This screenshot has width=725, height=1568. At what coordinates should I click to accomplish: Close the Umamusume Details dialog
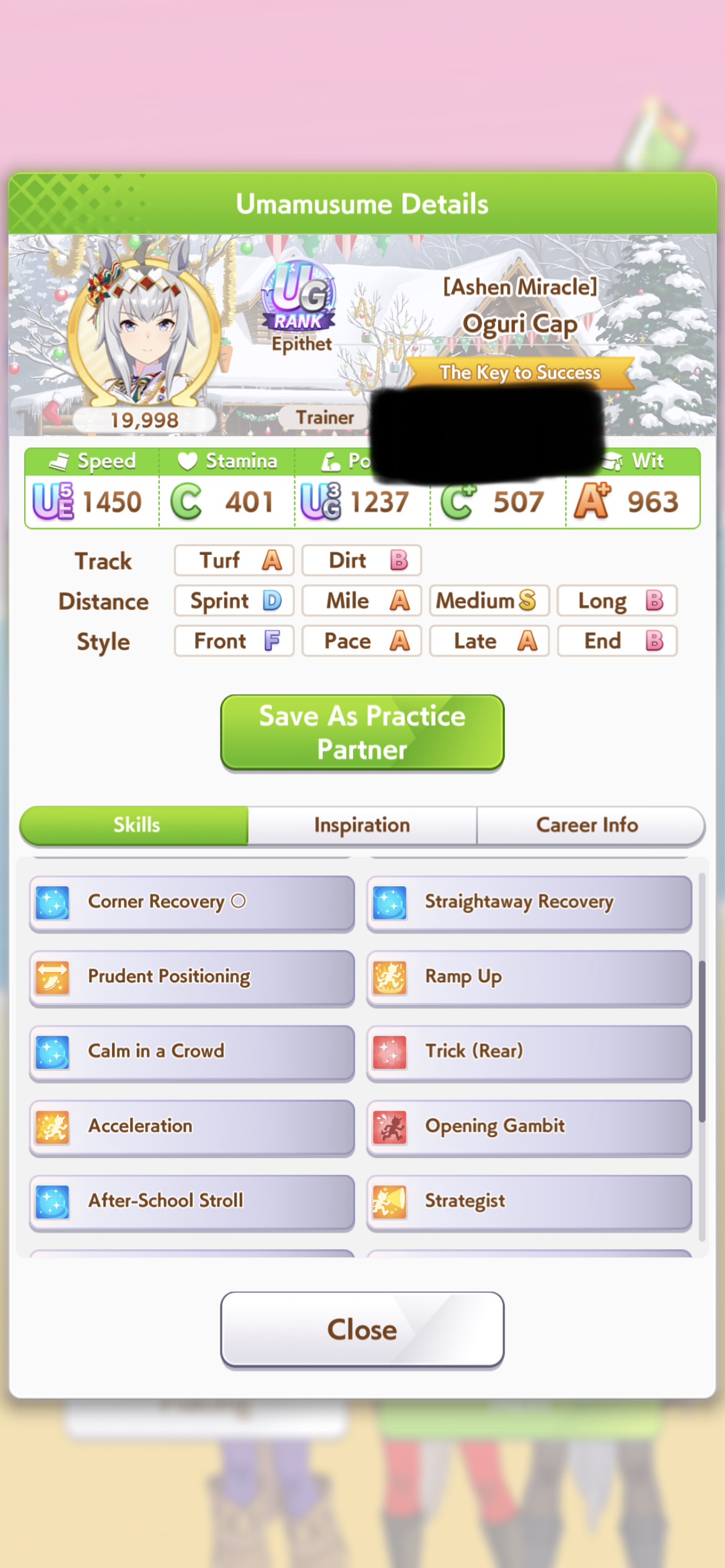(362, 1330)
